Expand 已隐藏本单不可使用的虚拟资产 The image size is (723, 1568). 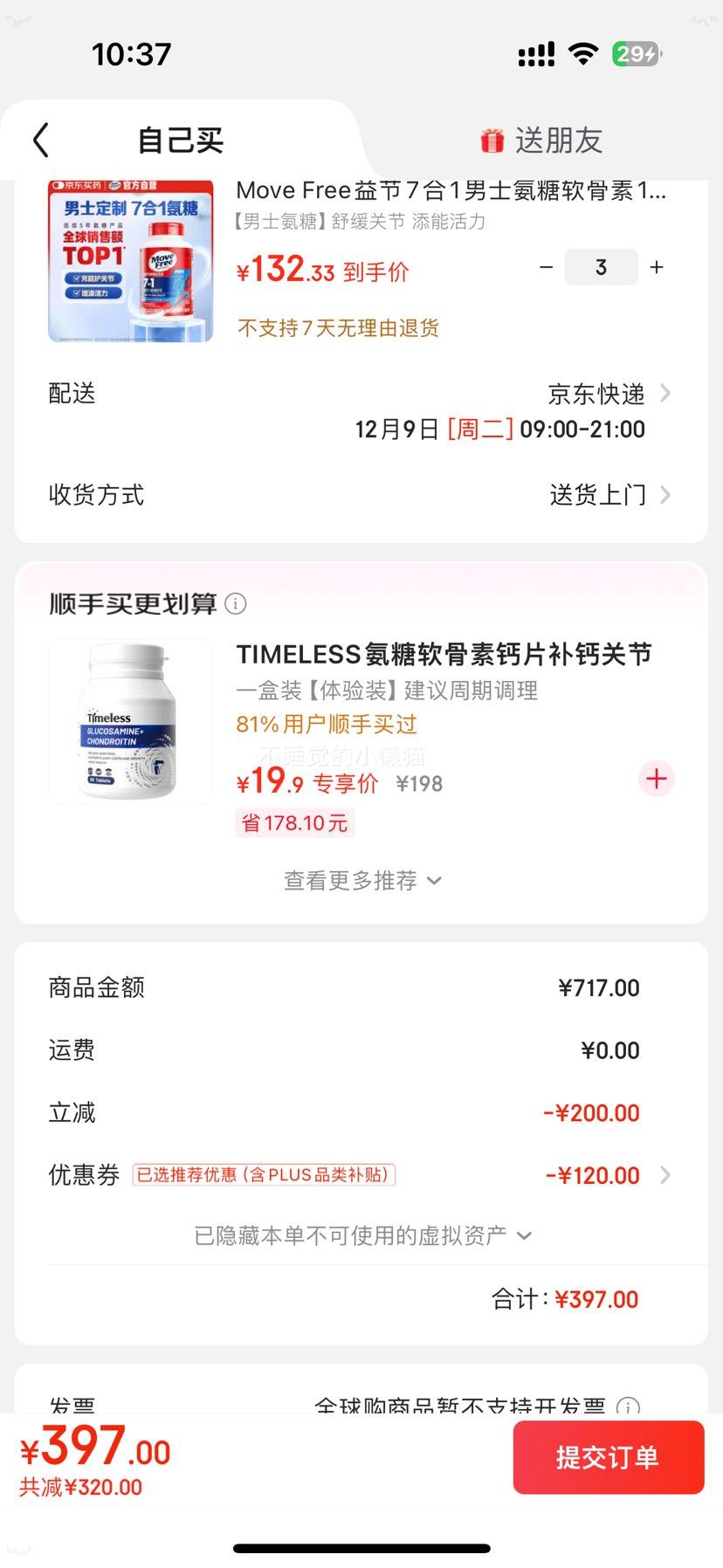pyautogui.click(x=361, y=1235)
